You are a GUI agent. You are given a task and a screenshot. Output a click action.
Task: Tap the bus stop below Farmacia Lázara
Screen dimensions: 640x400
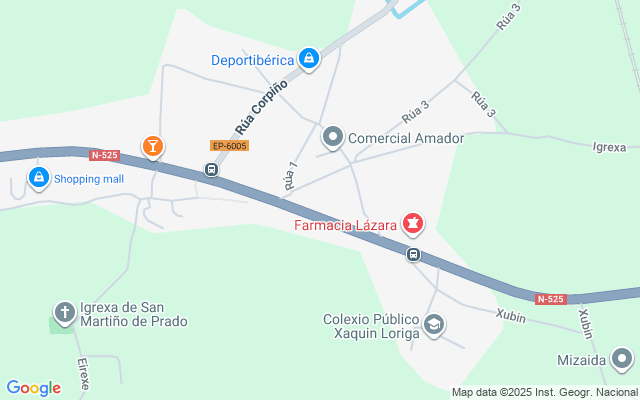pyautogui.click(x=412, y=256)
